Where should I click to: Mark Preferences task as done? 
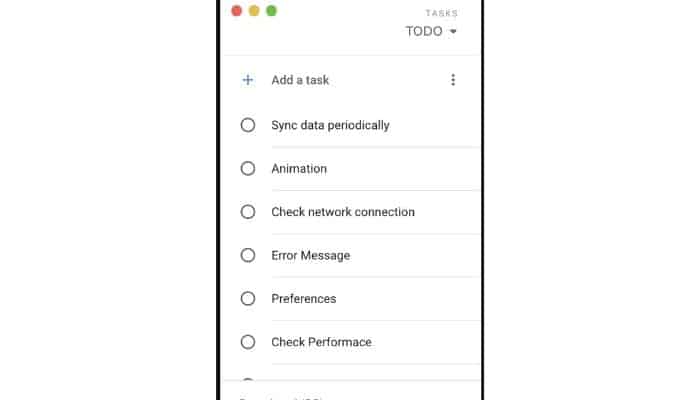click(248, 298)
